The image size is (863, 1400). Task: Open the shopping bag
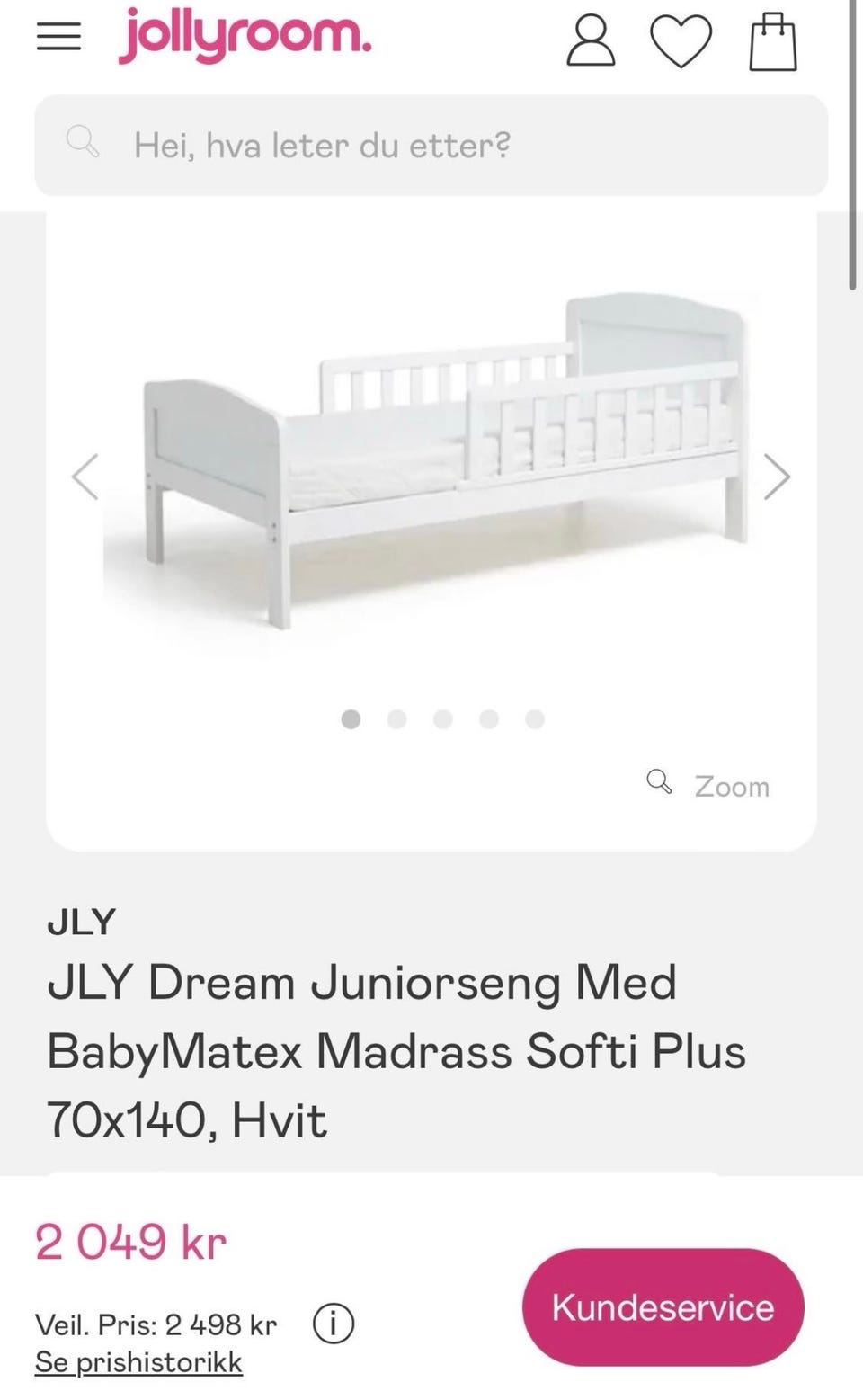(773, 41)
